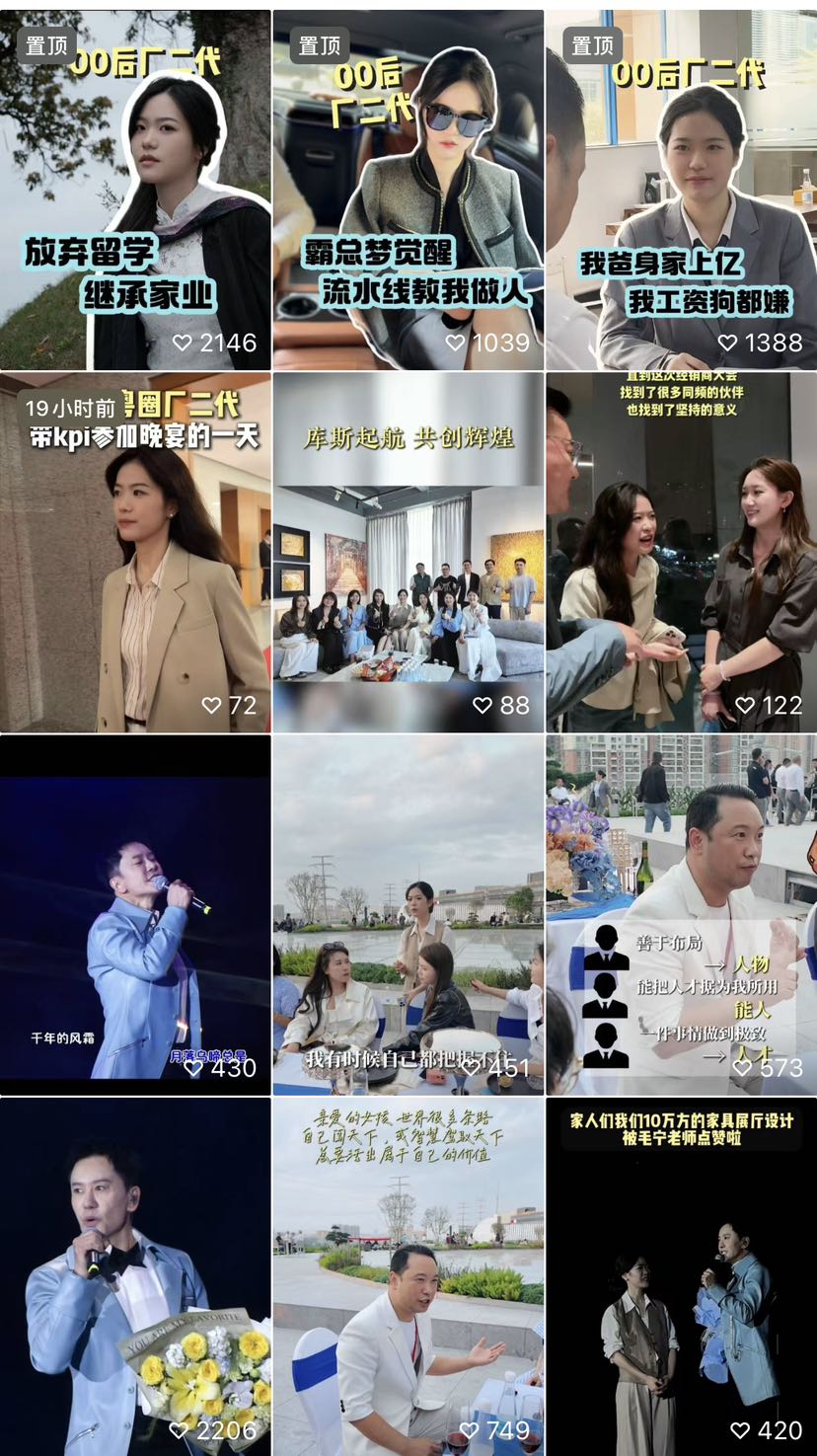The image size is (817, 1456).
Task: Open the pinned video with 2146 likes
Action: click(135, 191)
